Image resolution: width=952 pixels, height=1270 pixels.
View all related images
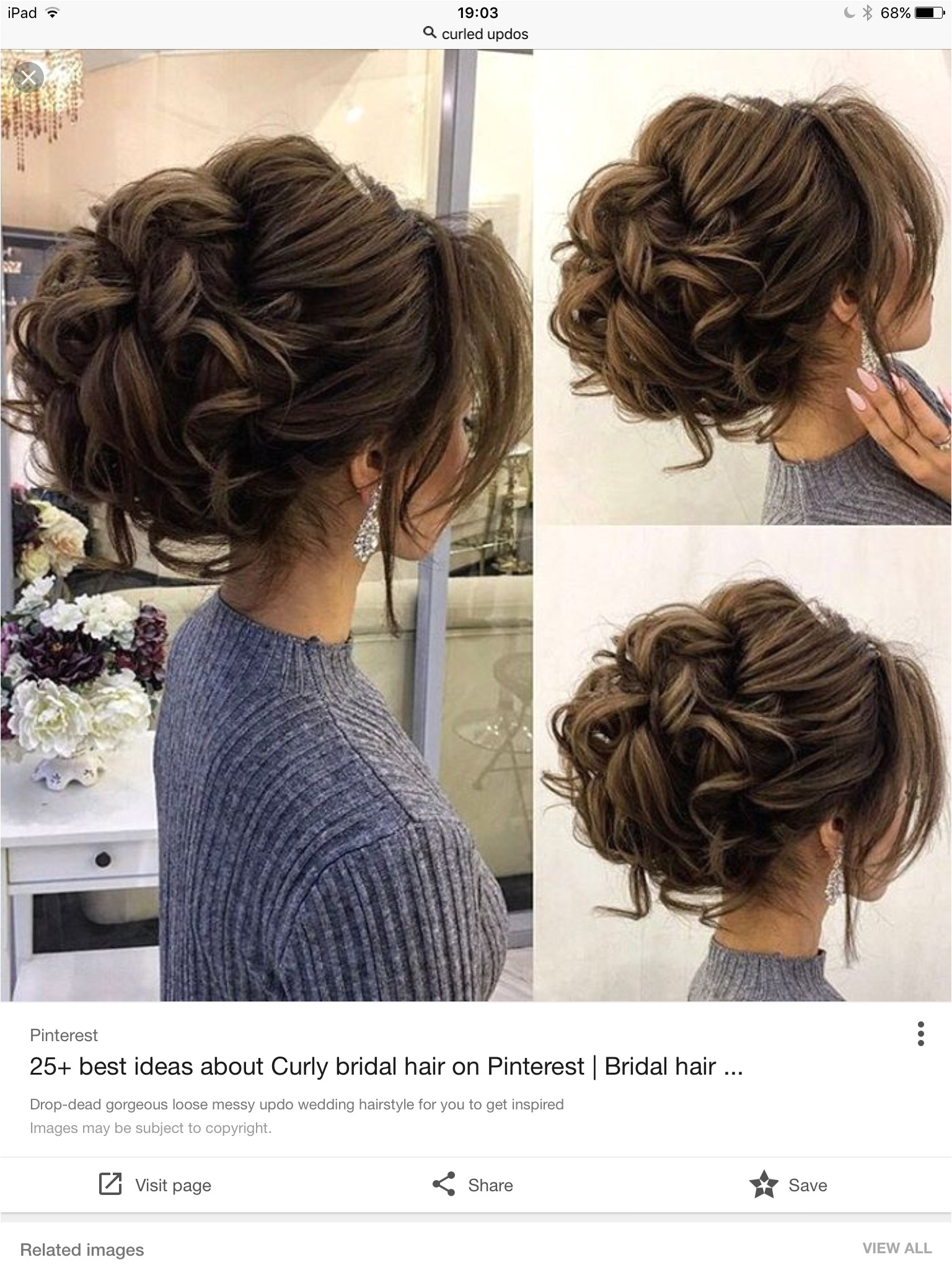click(x=896, y=1248)
